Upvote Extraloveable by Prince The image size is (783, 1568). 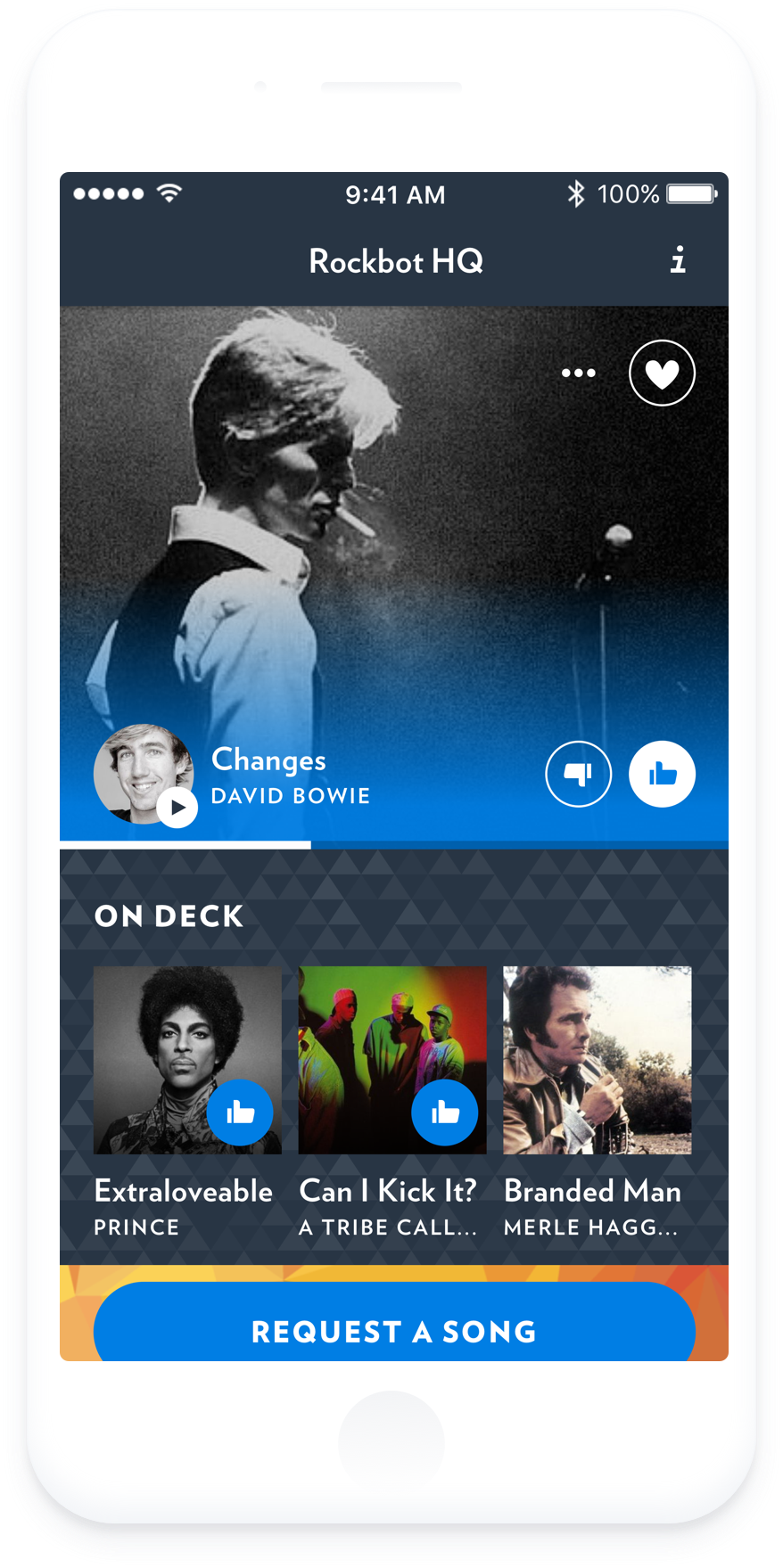coord(240,1112)
